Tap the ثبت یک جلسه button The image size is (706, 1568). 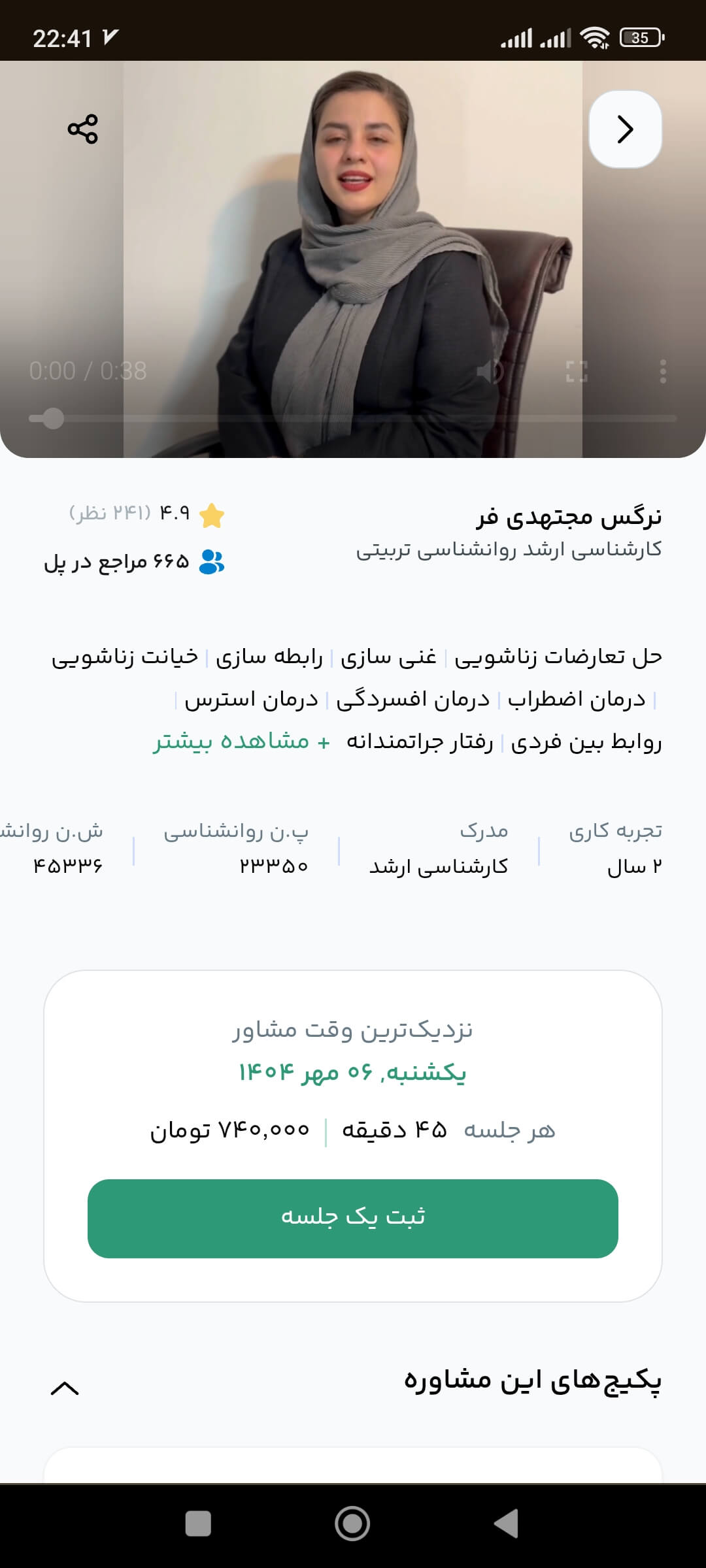coord(353,1218)
